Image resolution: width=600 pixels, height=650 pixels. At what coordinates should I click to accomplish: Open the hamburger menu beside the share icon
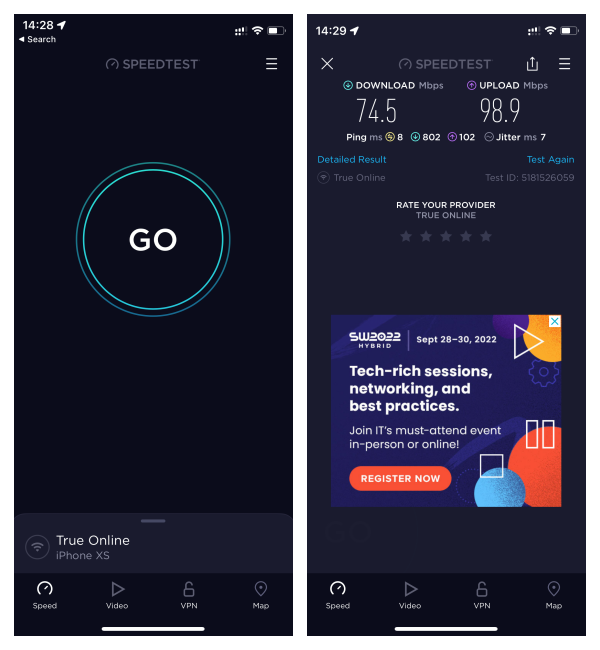click(x=565, y=64)
